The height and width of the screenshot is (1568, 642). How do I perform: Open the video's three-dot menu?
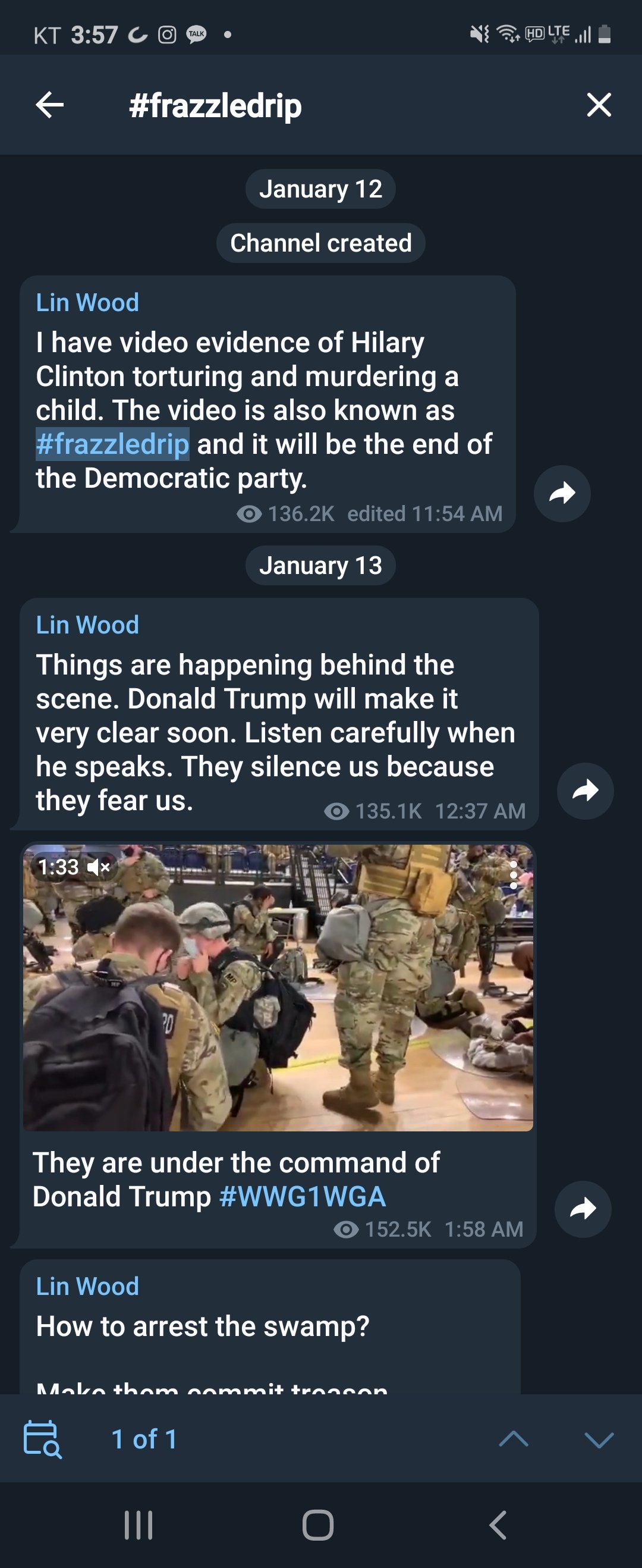pos(513,874)
